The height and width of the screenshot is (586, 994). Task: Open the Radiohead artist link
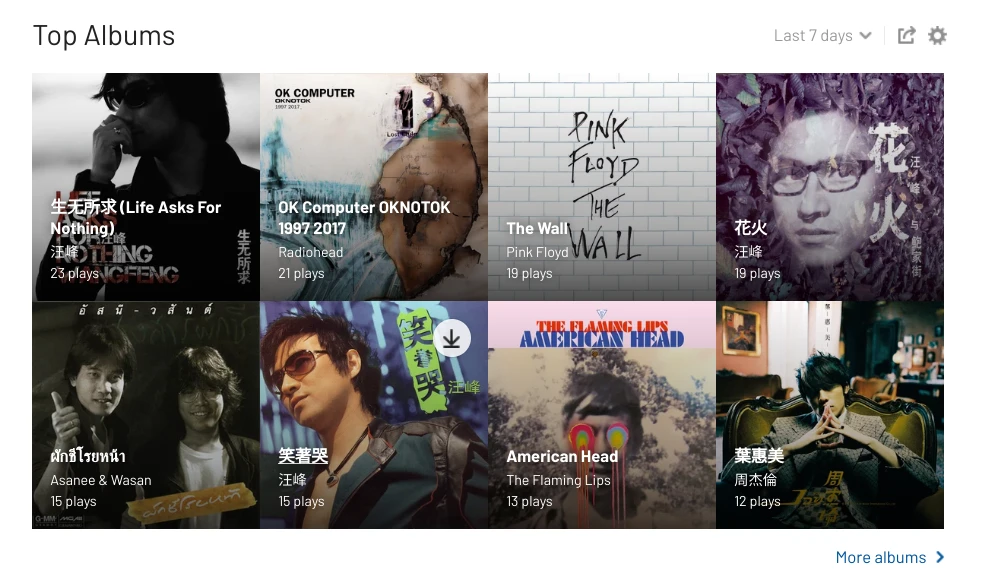point(310,252)
